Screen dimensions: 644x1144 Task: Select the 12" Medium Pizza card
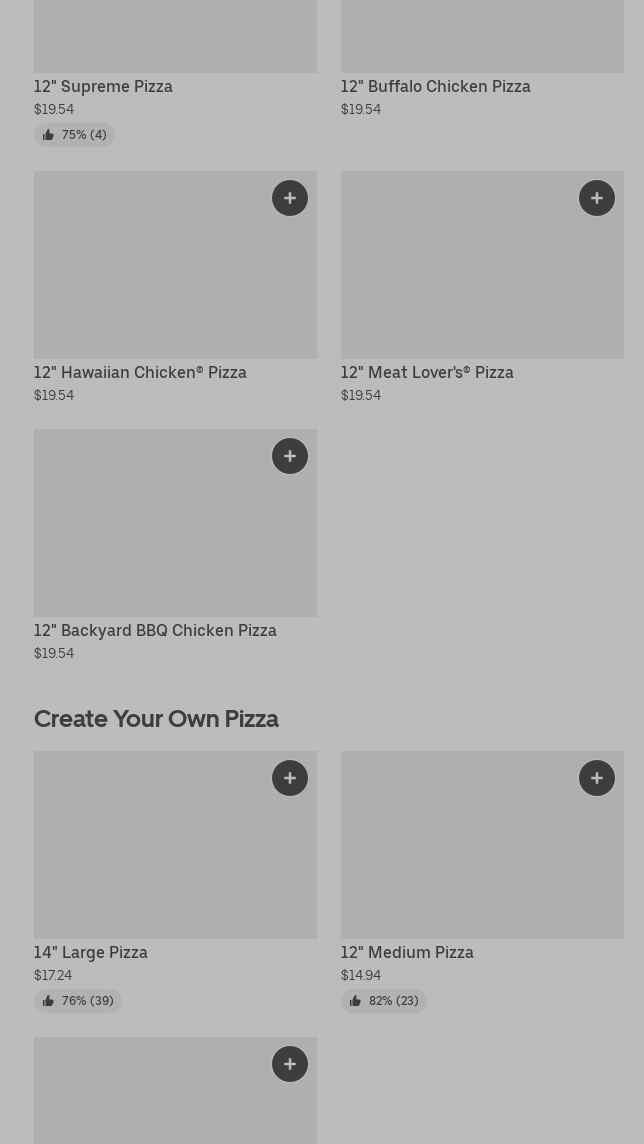(x=482, y=860)
